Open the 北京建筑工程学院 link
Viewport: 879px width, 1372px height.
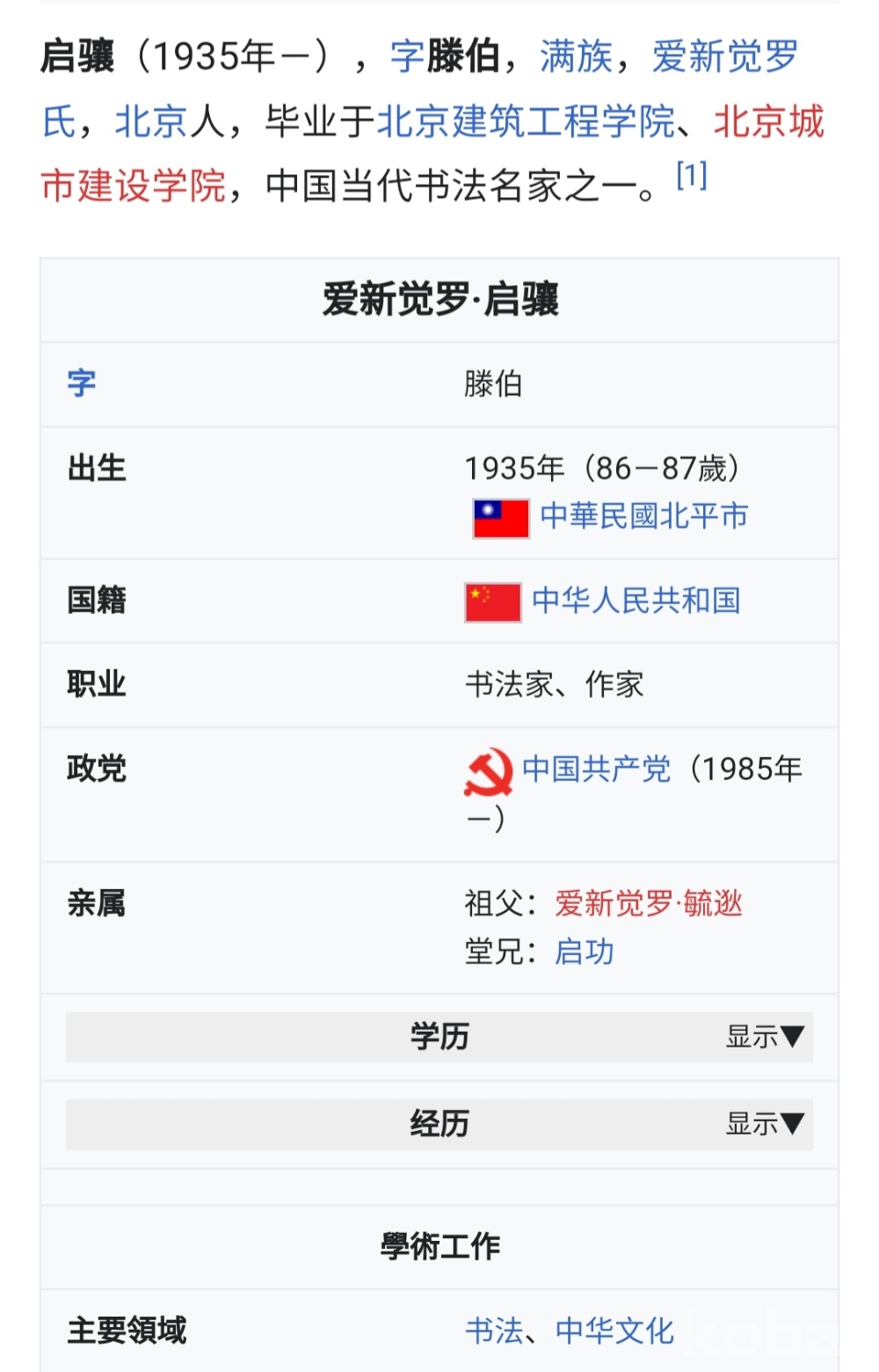point(526,121)
